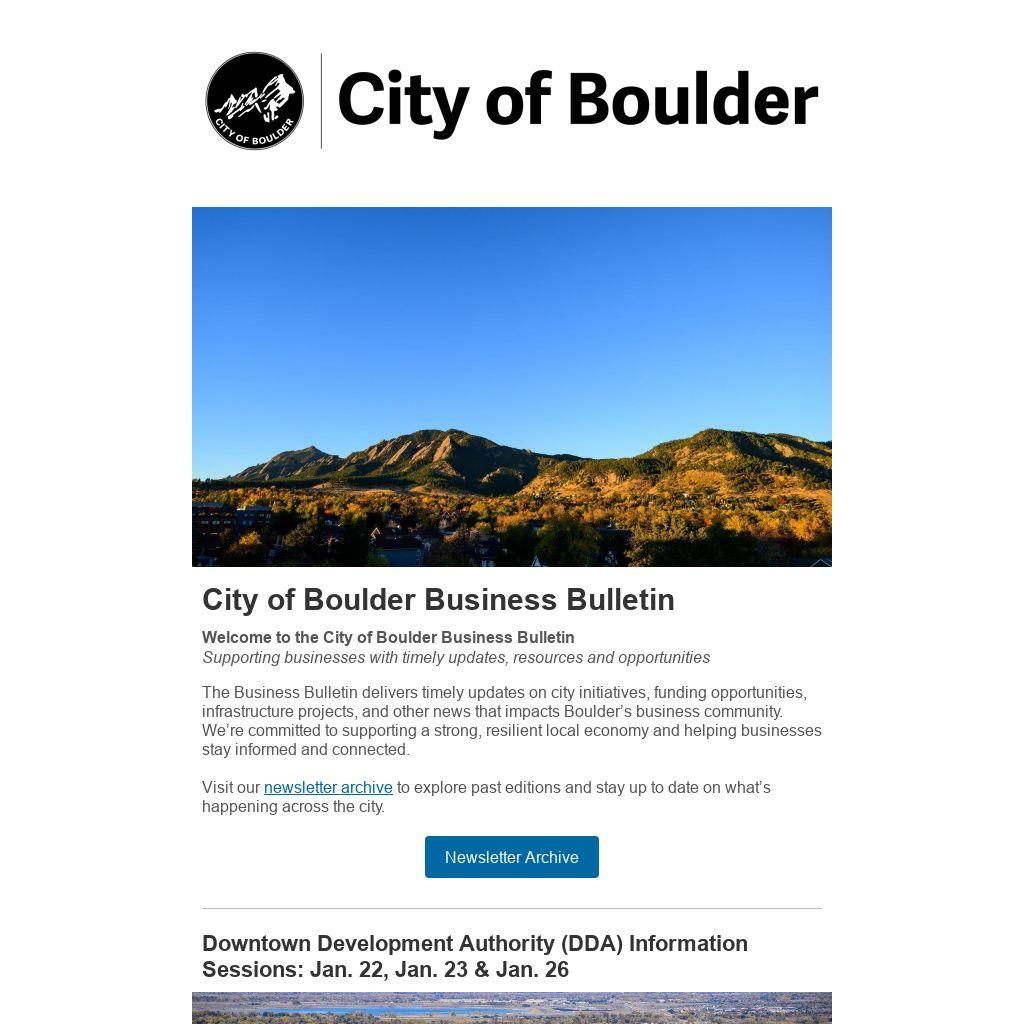Tap the blue Newsletter Archive button
Viewport: 1024px width, 1024px height.
(x=511, y=857)
